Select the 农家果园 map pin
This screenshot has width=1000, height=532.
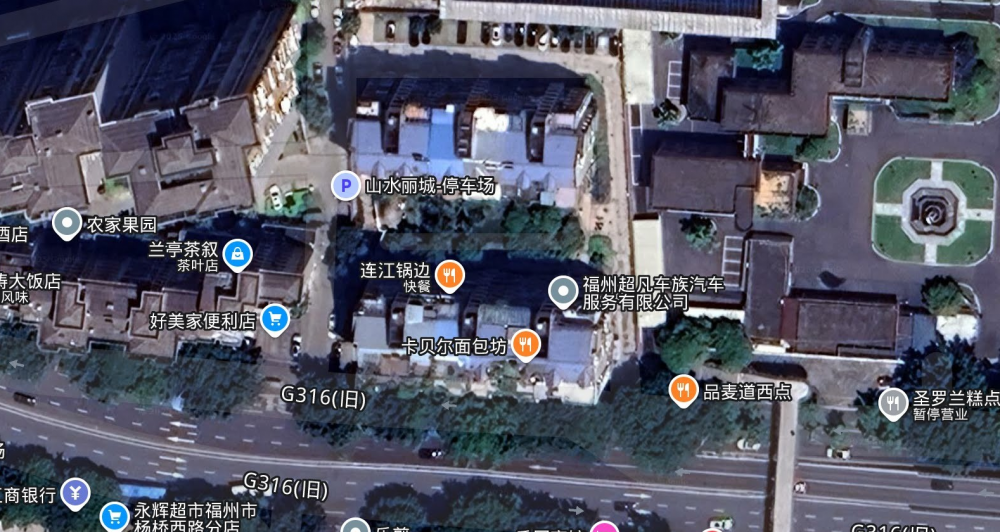pos(67,224)
